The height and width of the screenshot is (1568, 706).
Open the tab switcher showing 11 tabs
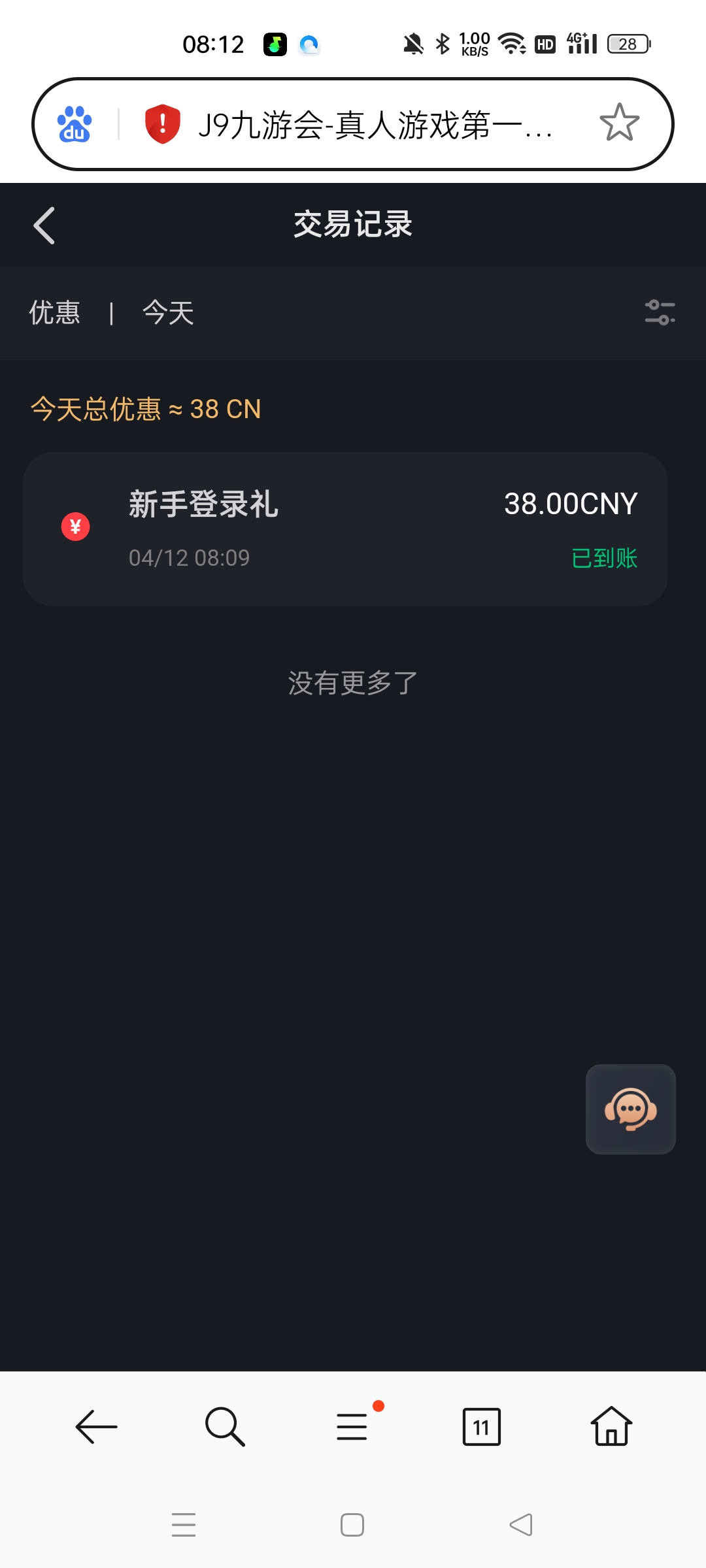tap(481, 1426)
